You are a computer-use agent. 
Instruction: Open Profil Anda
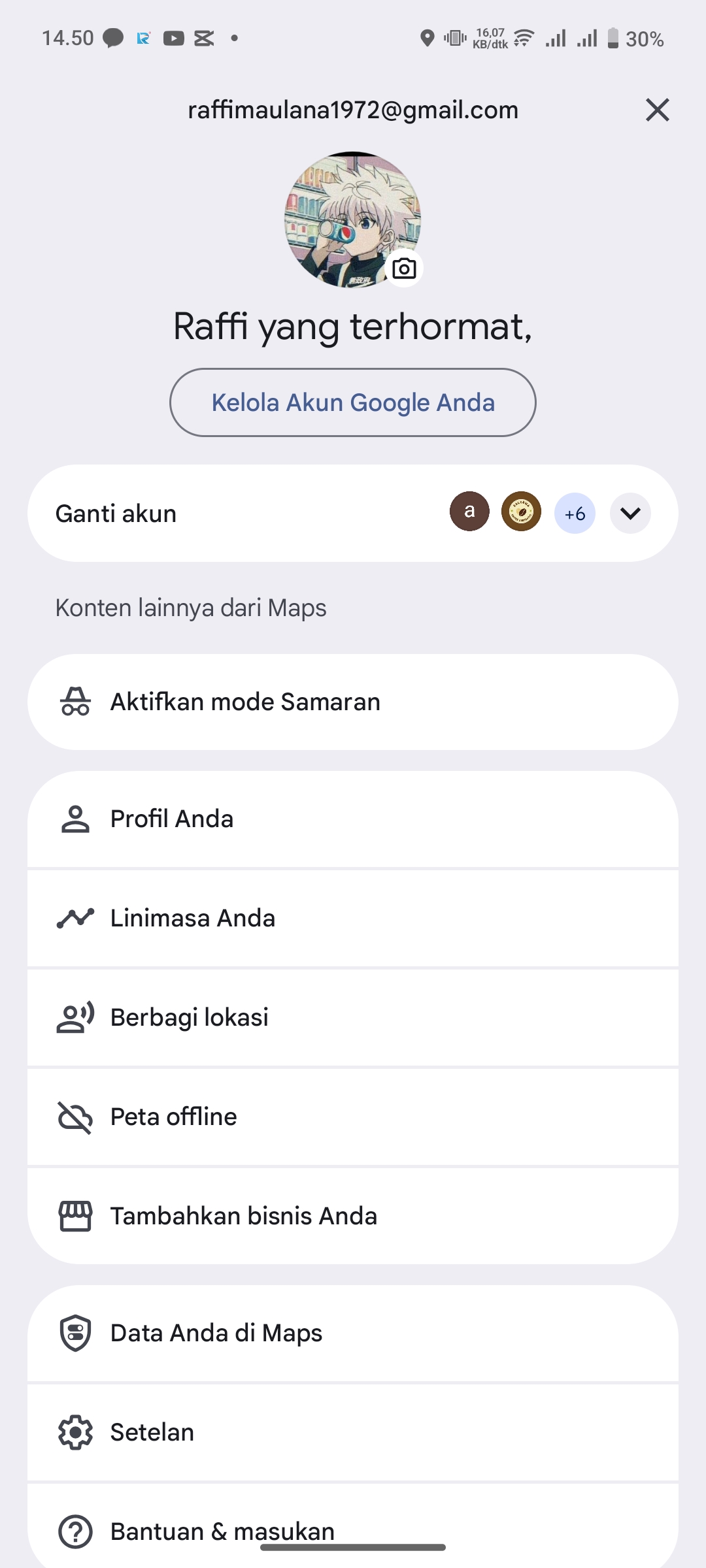(353, 819)
